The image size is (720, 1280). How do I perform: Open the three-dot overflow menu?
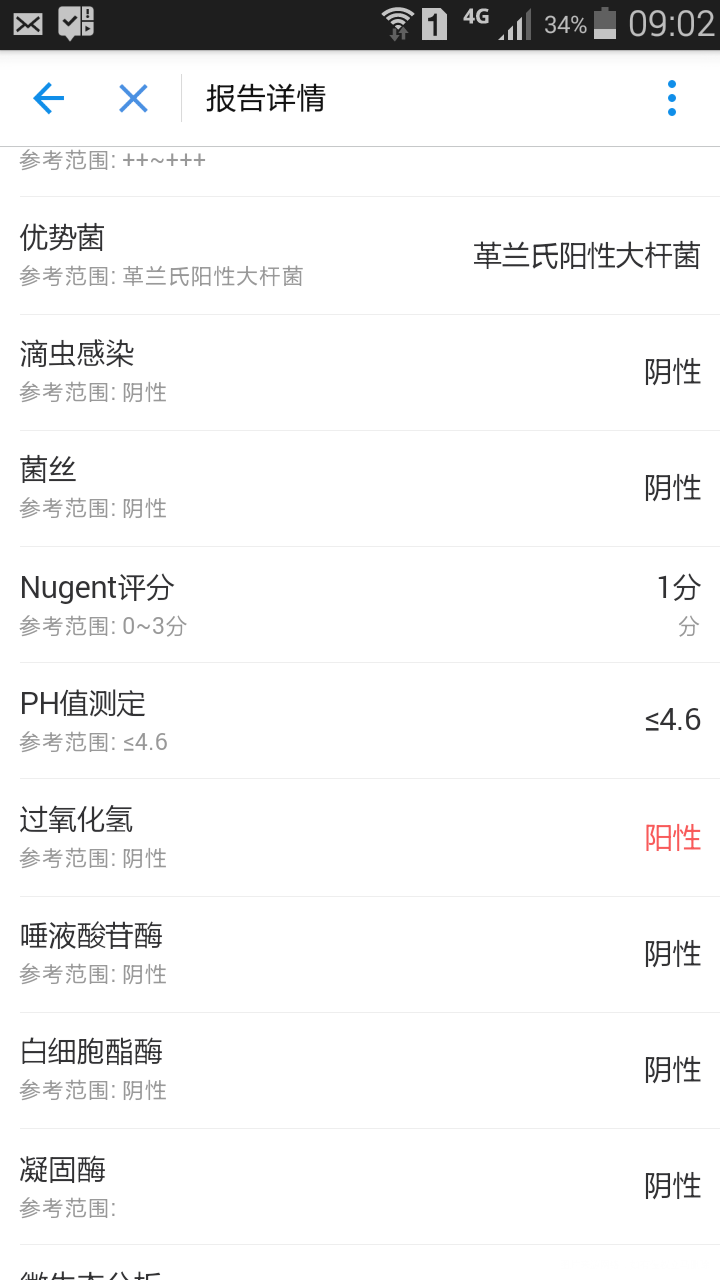(671, 98)
